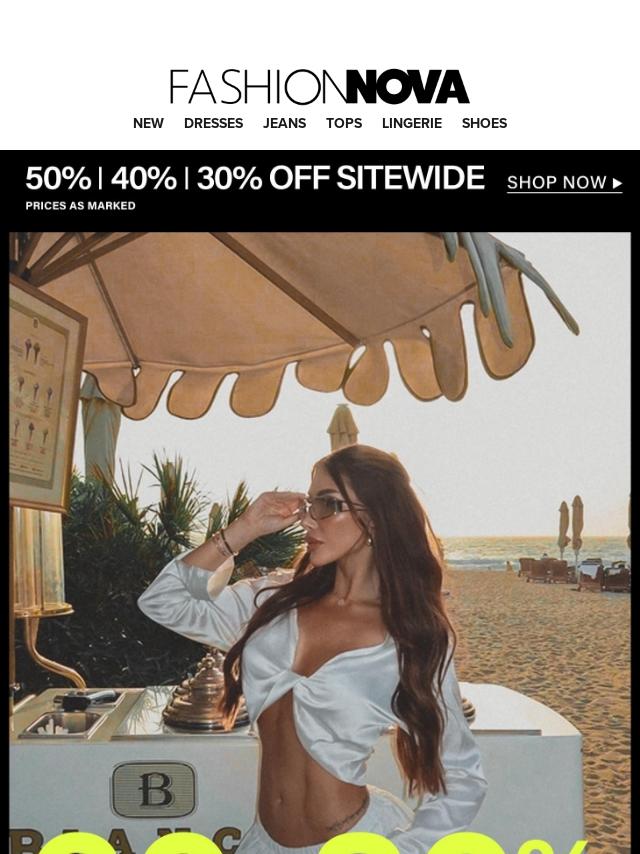Open the NEW category link
Image resolution: width=640 pixels, height=854 pixels.
coord(148,123)
